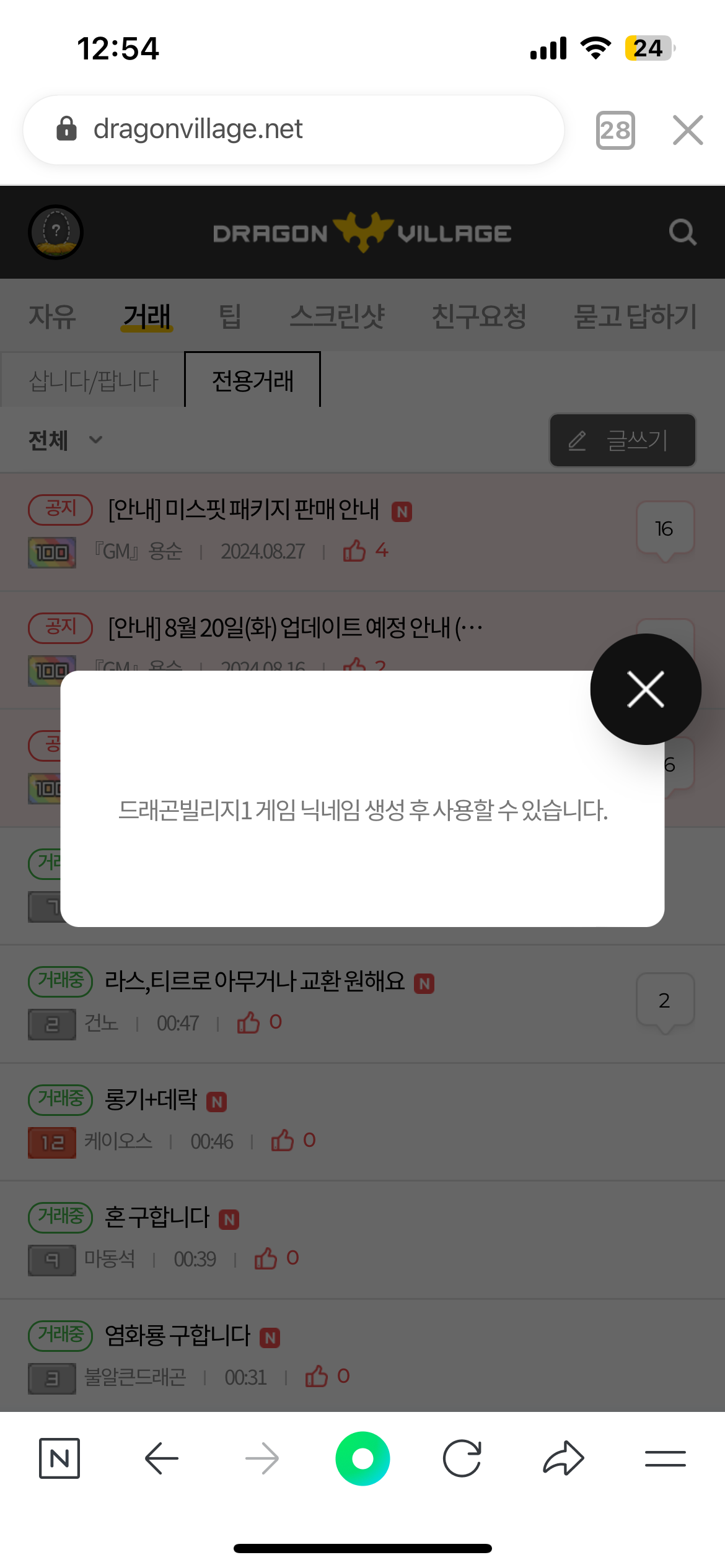
Task: Share this page
Action: pyautogui.click(x=563, y=1458)
